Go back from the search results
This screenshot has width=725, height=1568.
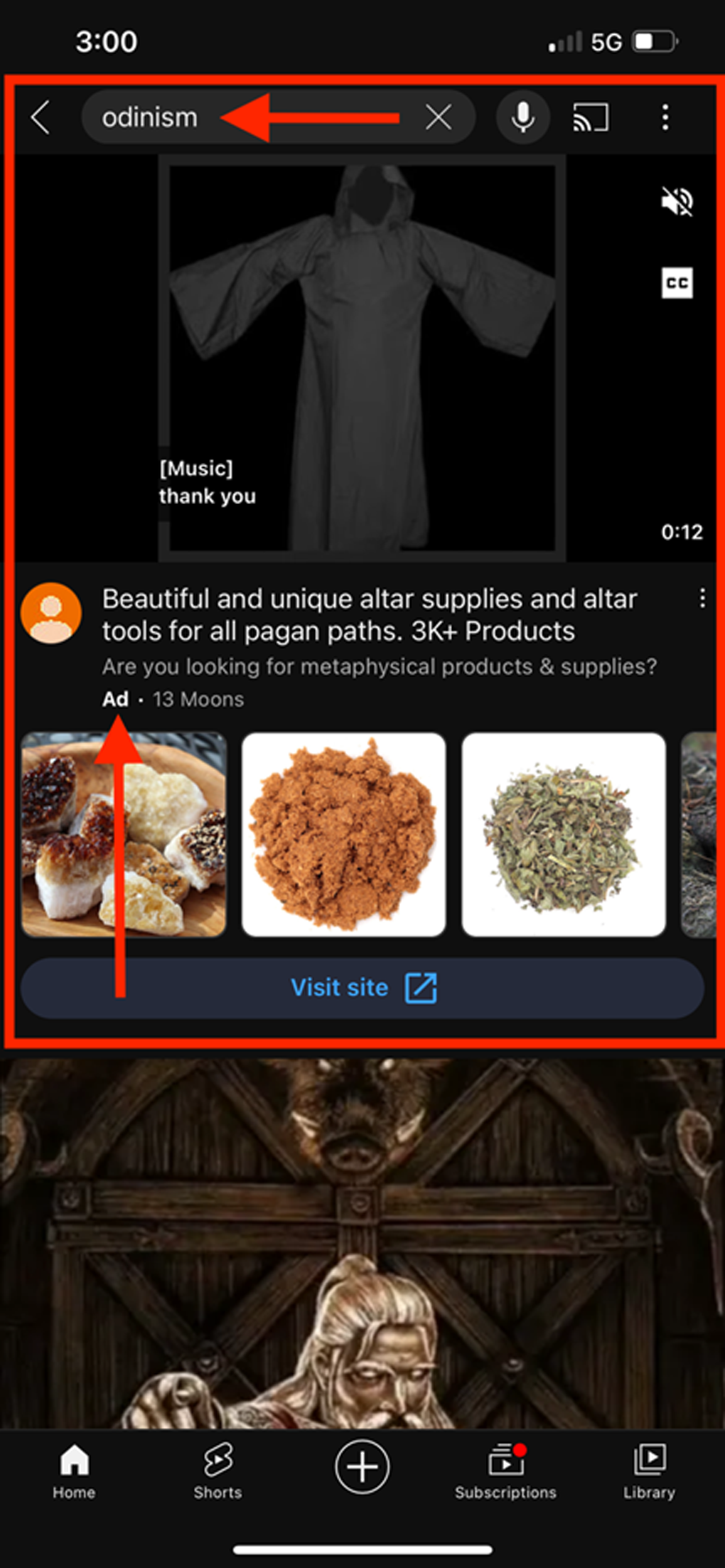pos(41,117)
